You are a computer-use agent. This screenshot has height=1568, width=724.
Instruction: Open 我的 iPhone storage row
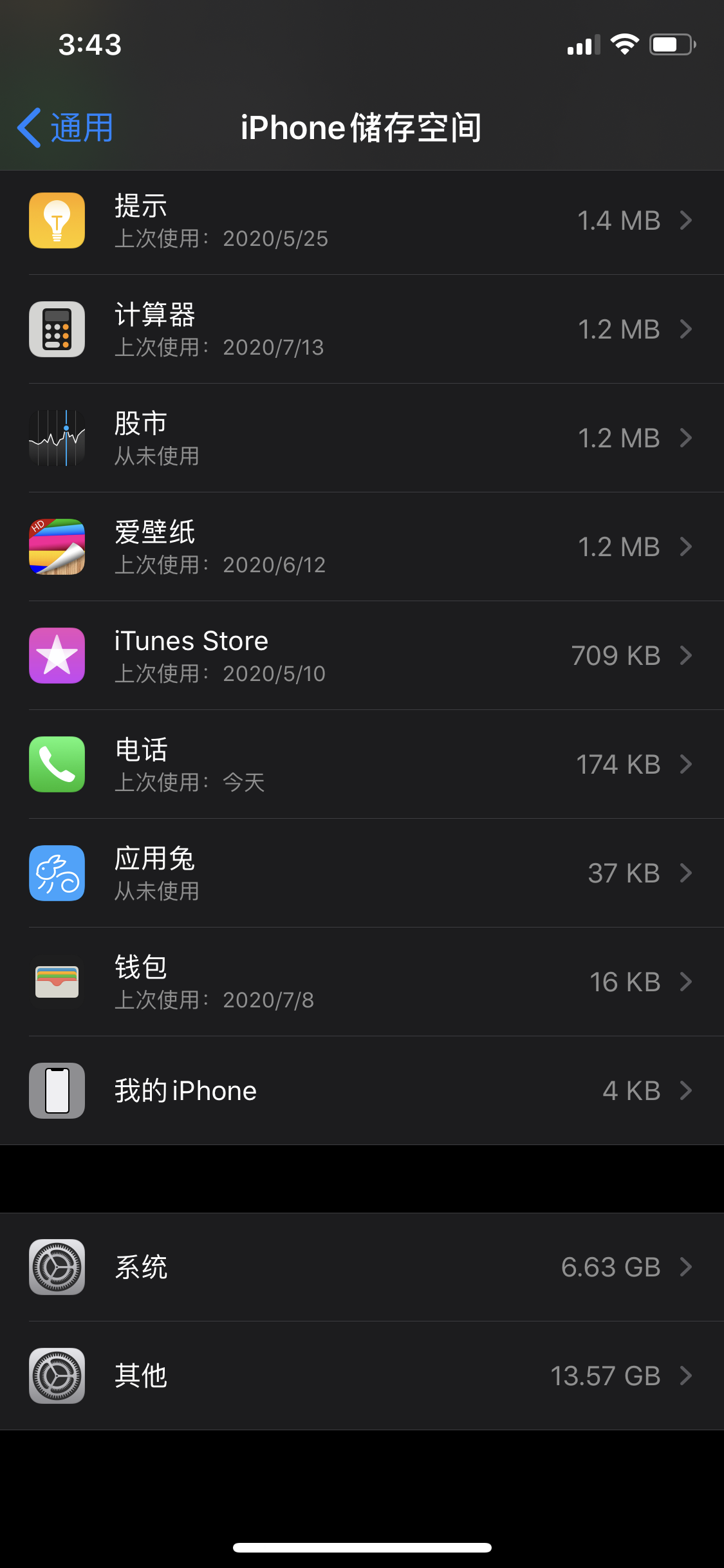pos(362,1091)
